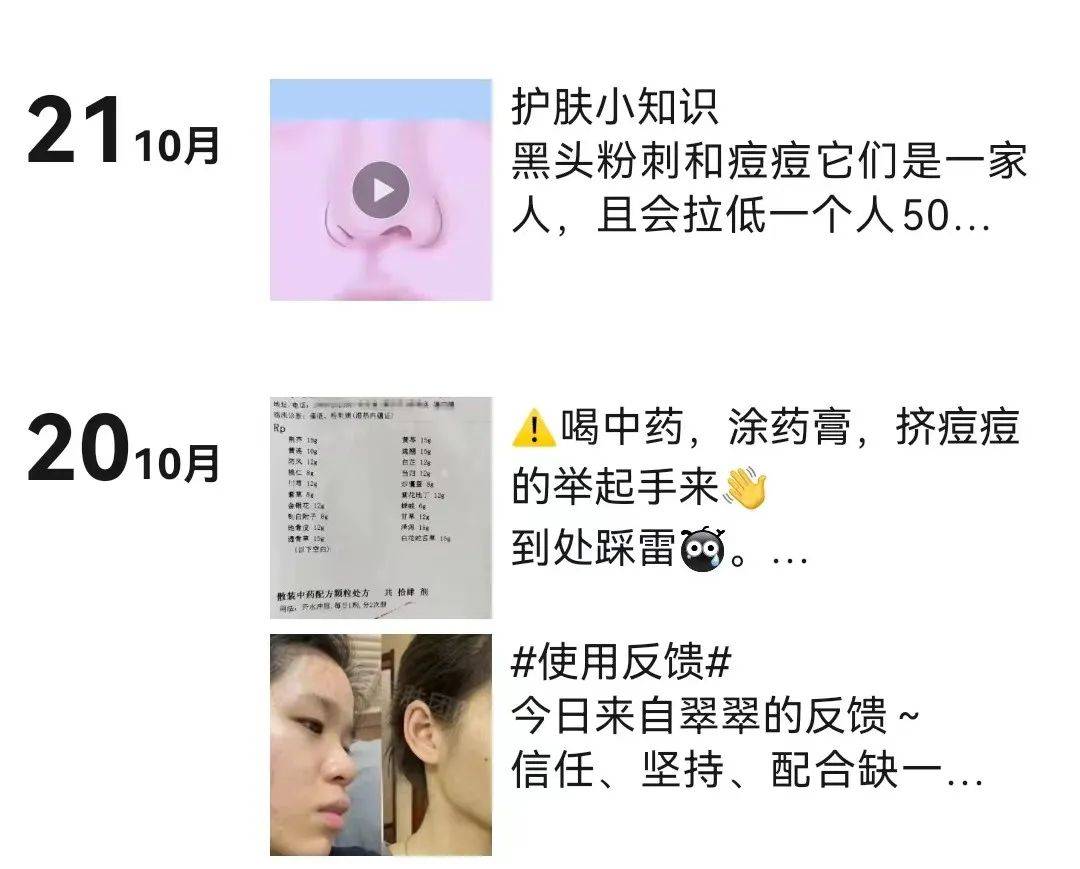Open the 今日来自翠翠的反馈 post text
The image size is (1080, 869).
tap(745, 717)
